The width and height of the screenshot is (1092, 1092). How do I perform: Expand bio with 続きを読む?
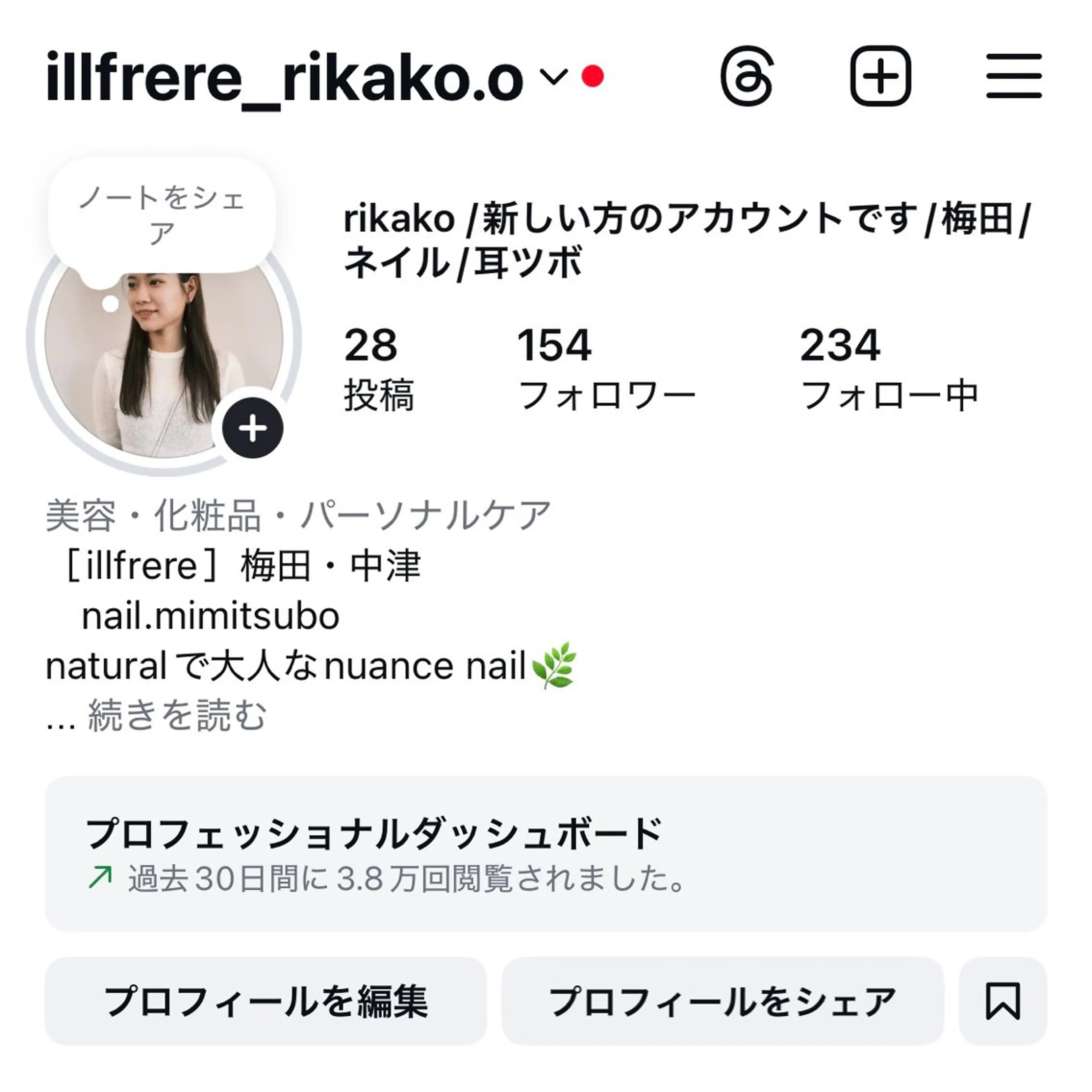(177, 715)
